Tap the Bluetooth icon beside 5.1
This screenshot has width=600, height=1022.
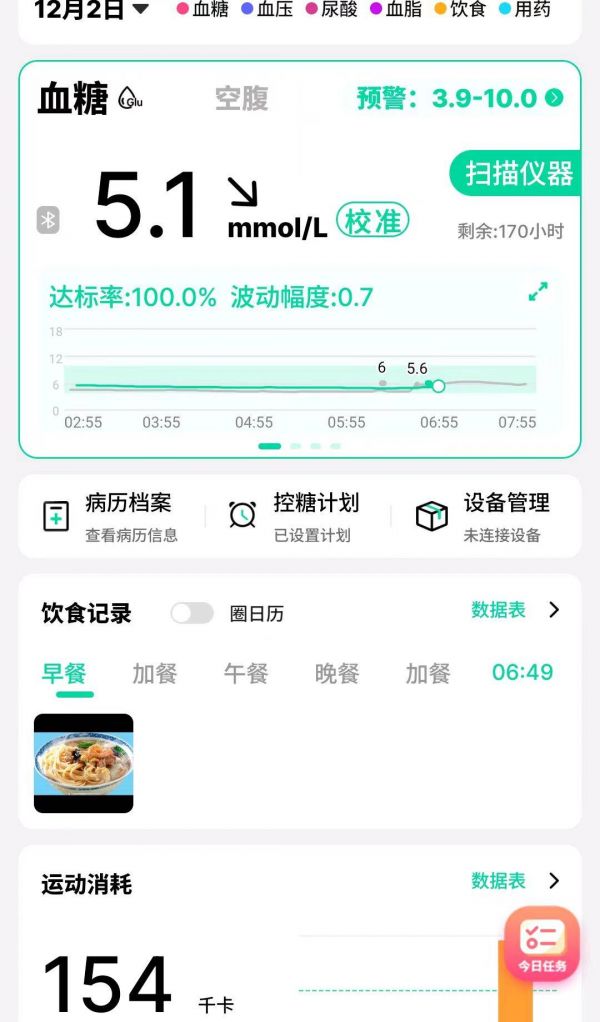pyautogui.click(x=48, y=220)
